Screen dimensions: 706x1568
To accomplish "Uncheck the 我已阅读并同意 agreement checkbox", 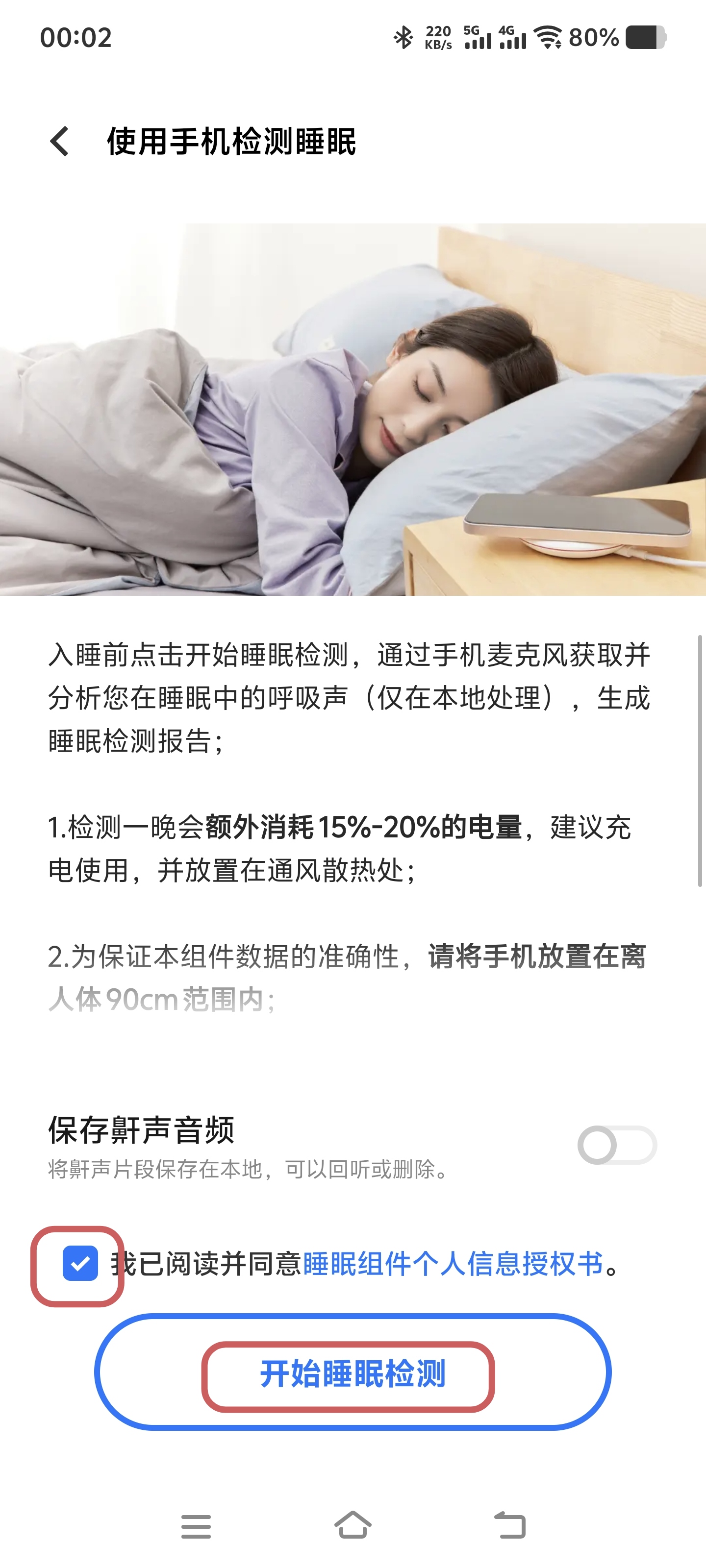I will tap(80, 1264).
